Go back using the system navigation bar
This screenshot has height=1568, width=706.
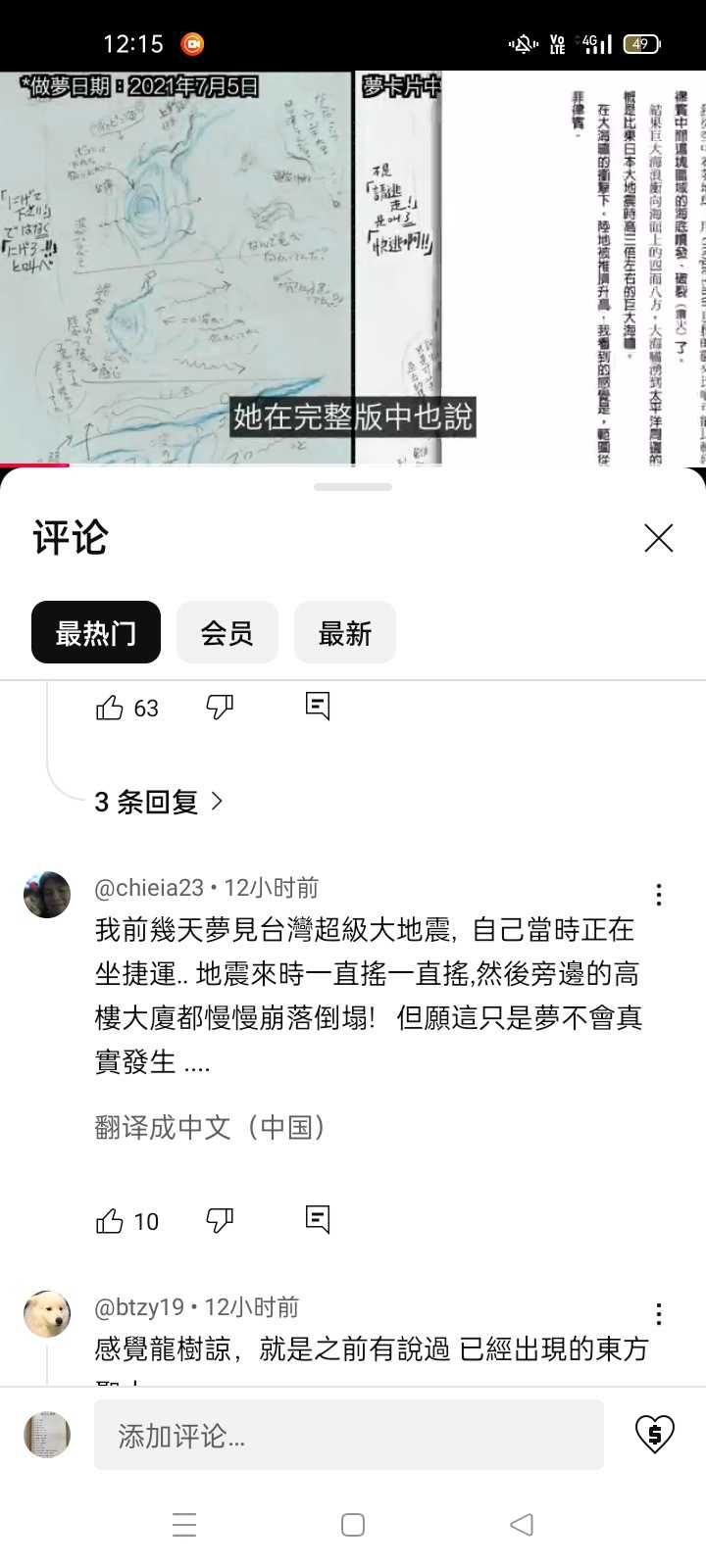pos(522,1525)
